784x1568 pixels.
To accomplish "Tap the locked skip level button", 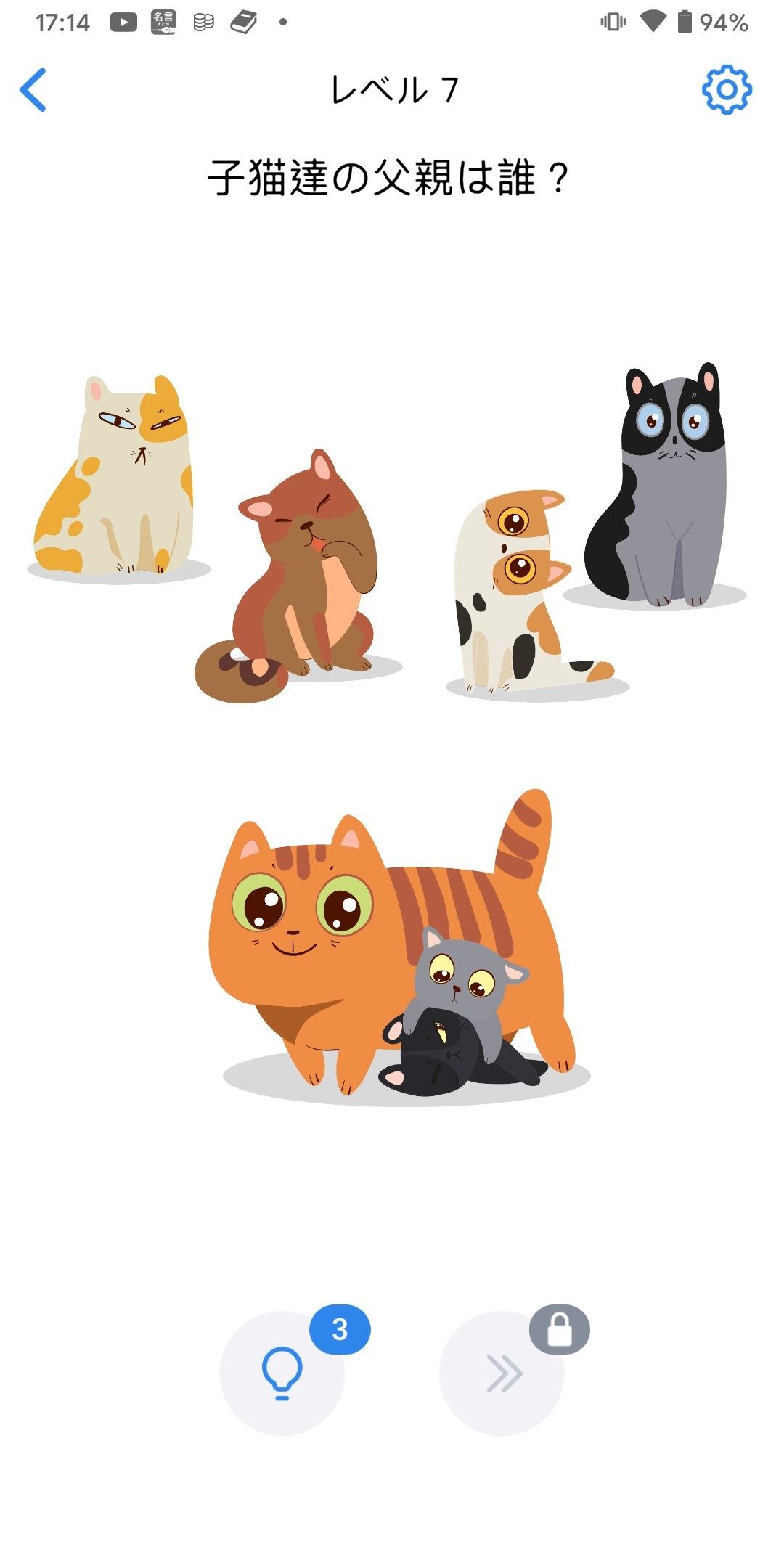I will pos(502,1373).
